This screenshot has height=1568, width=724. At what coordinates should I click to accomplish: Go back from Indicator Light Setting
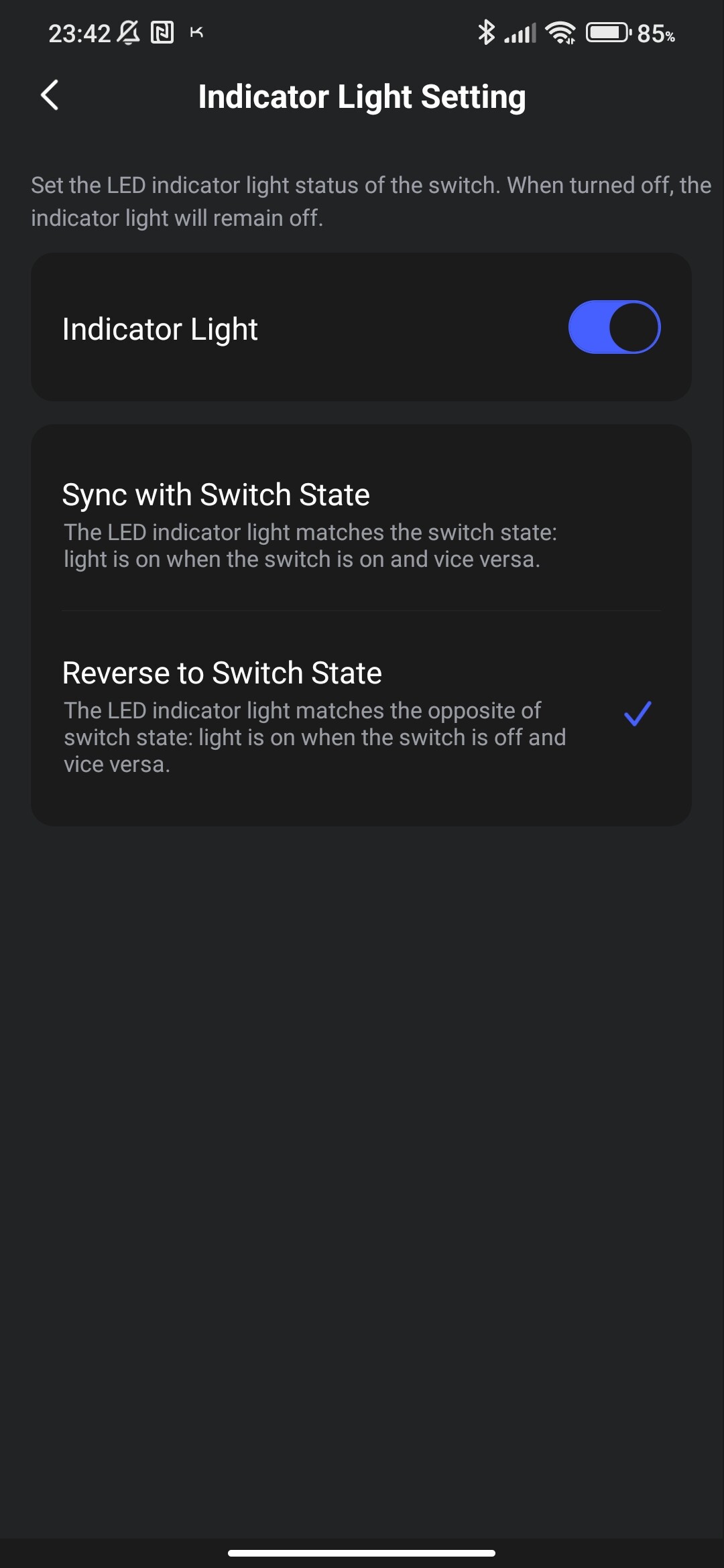point(50,95)
